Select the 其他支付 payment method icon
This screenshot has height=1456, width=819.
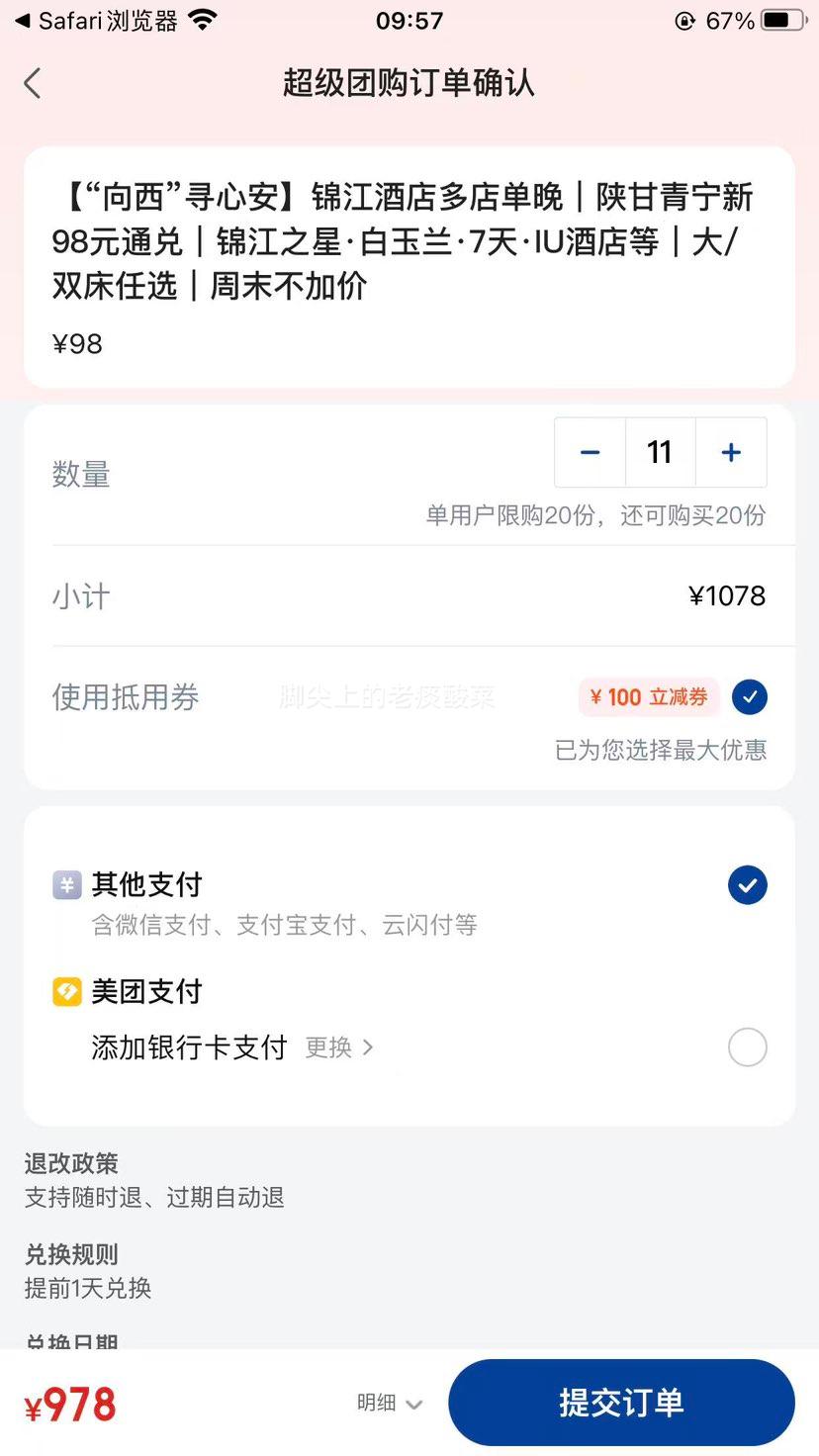(x=65, y=884)
